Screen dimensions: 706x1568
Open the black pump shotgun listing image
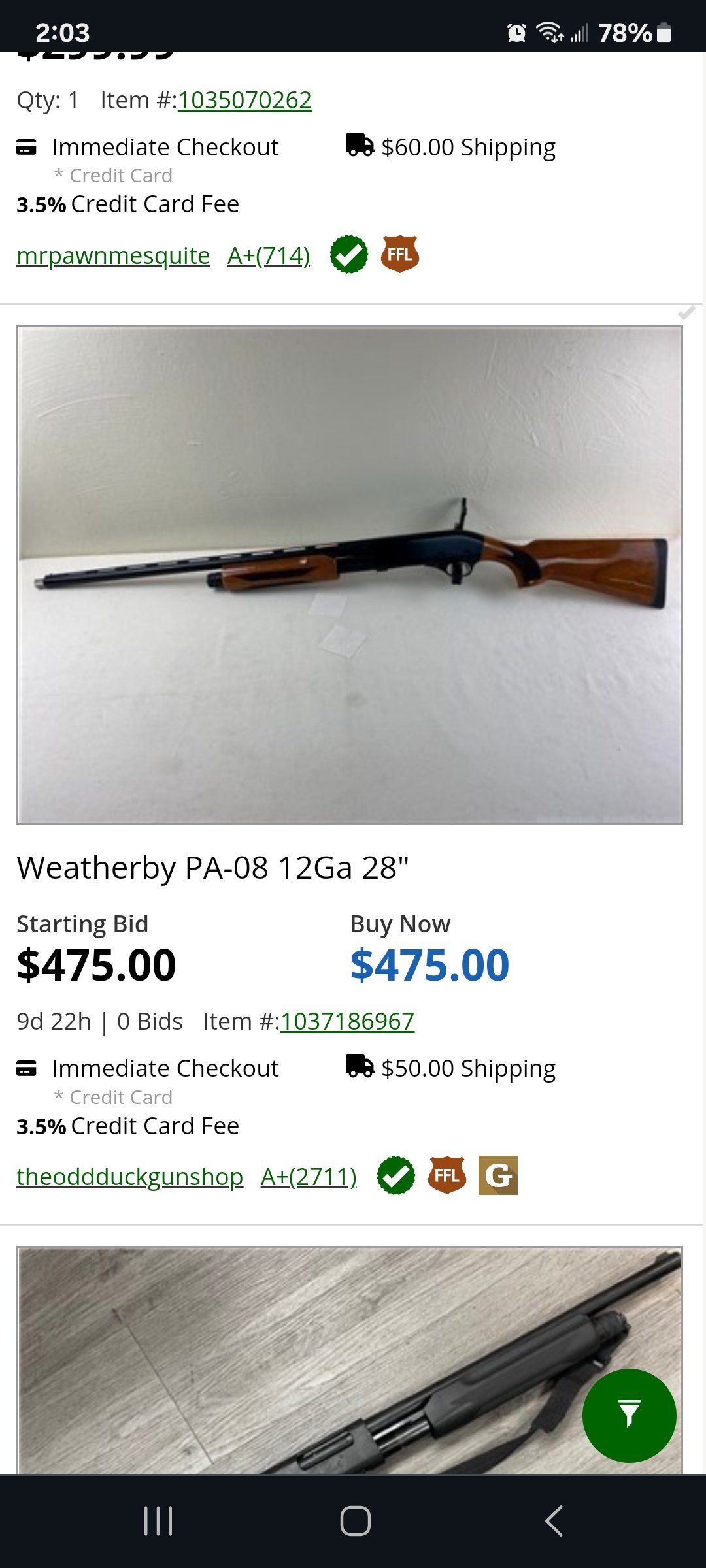point(350,1360)
